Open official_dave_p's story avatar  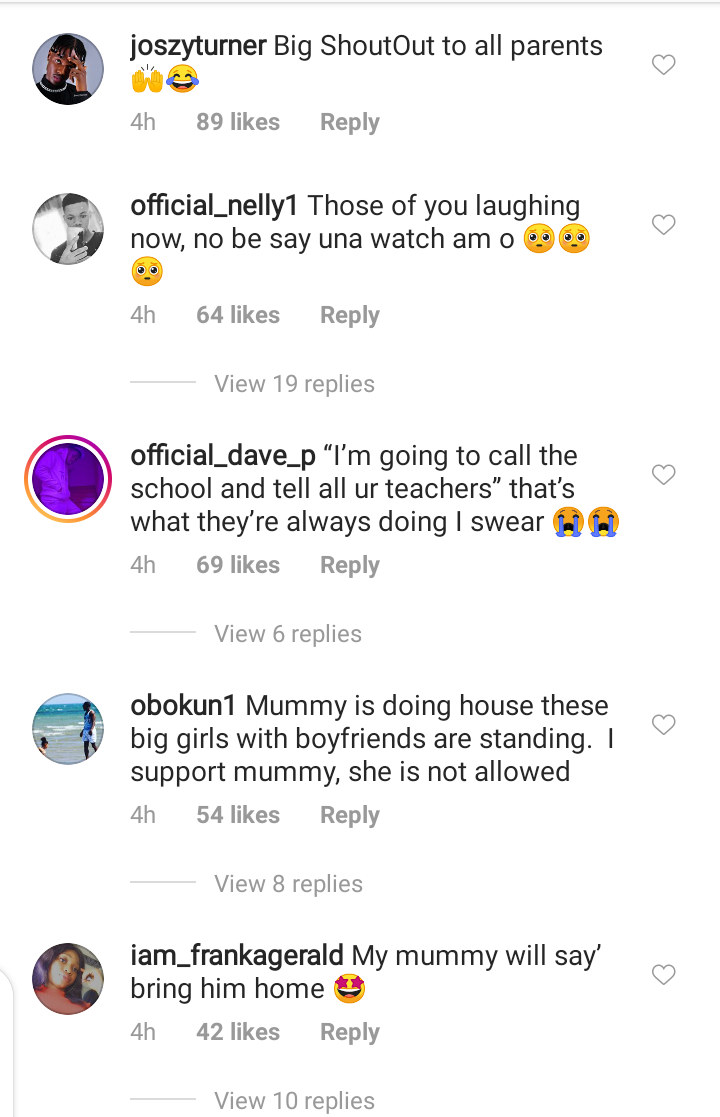68,480
